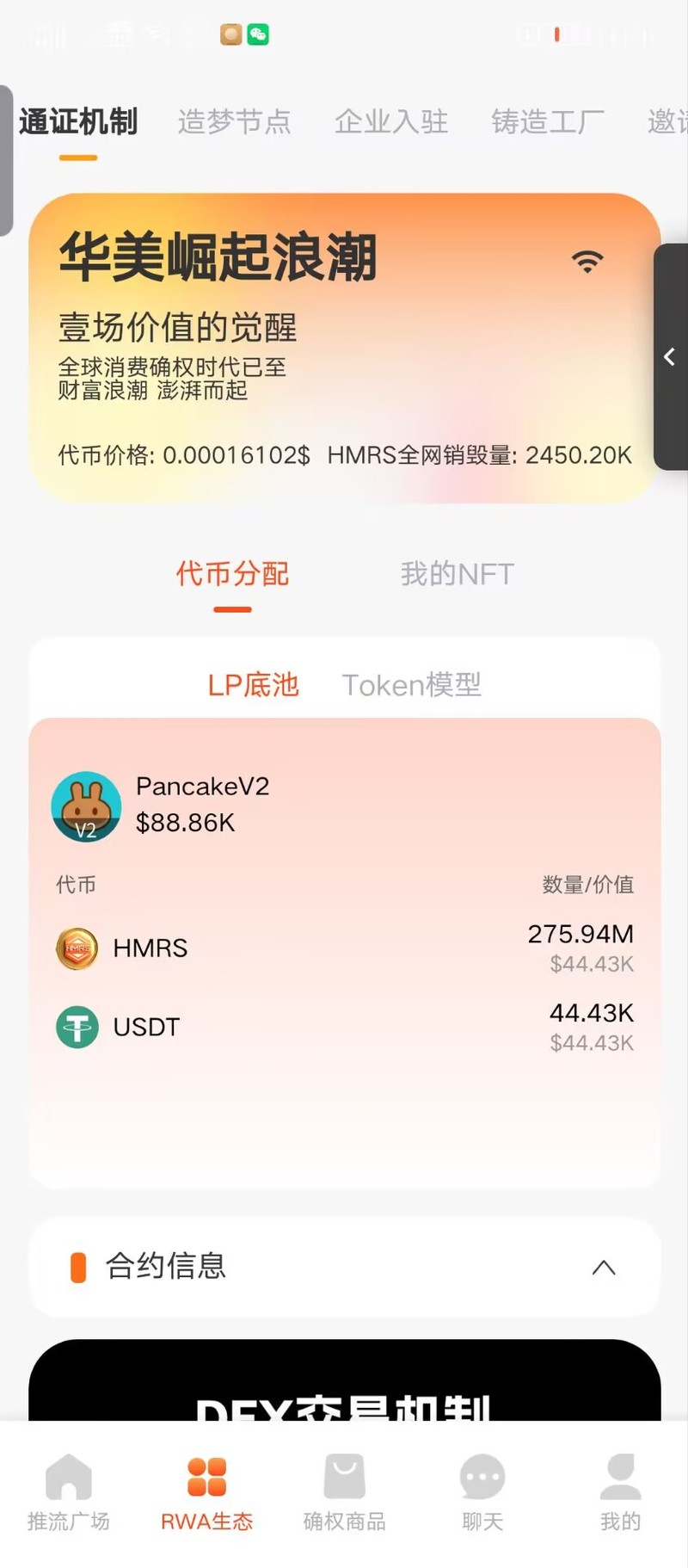The image size is (688, 1568).
Task: Open the 聊天 tab
Action: point(482,1492)
